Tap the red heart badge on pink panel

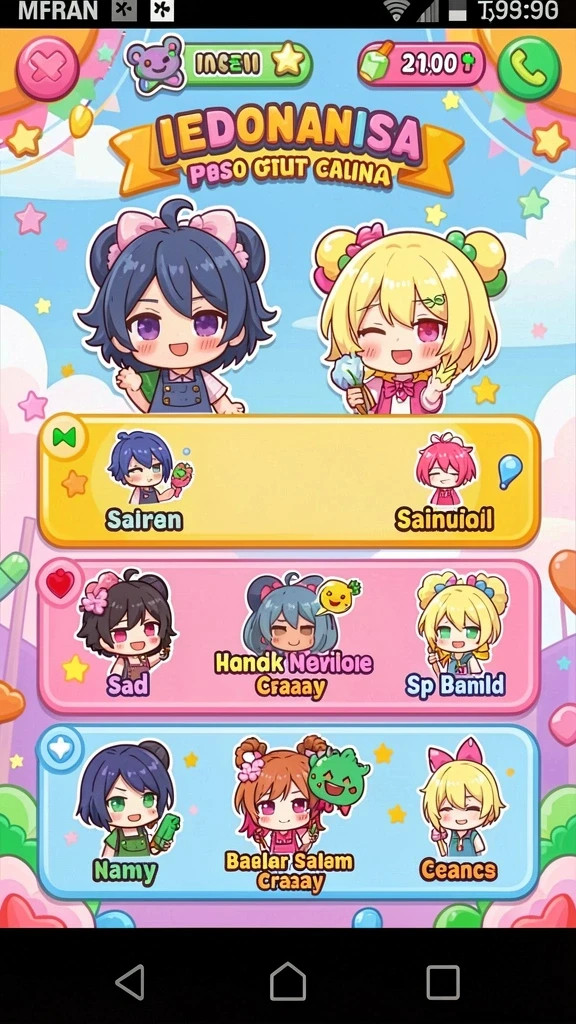(60, 583)
